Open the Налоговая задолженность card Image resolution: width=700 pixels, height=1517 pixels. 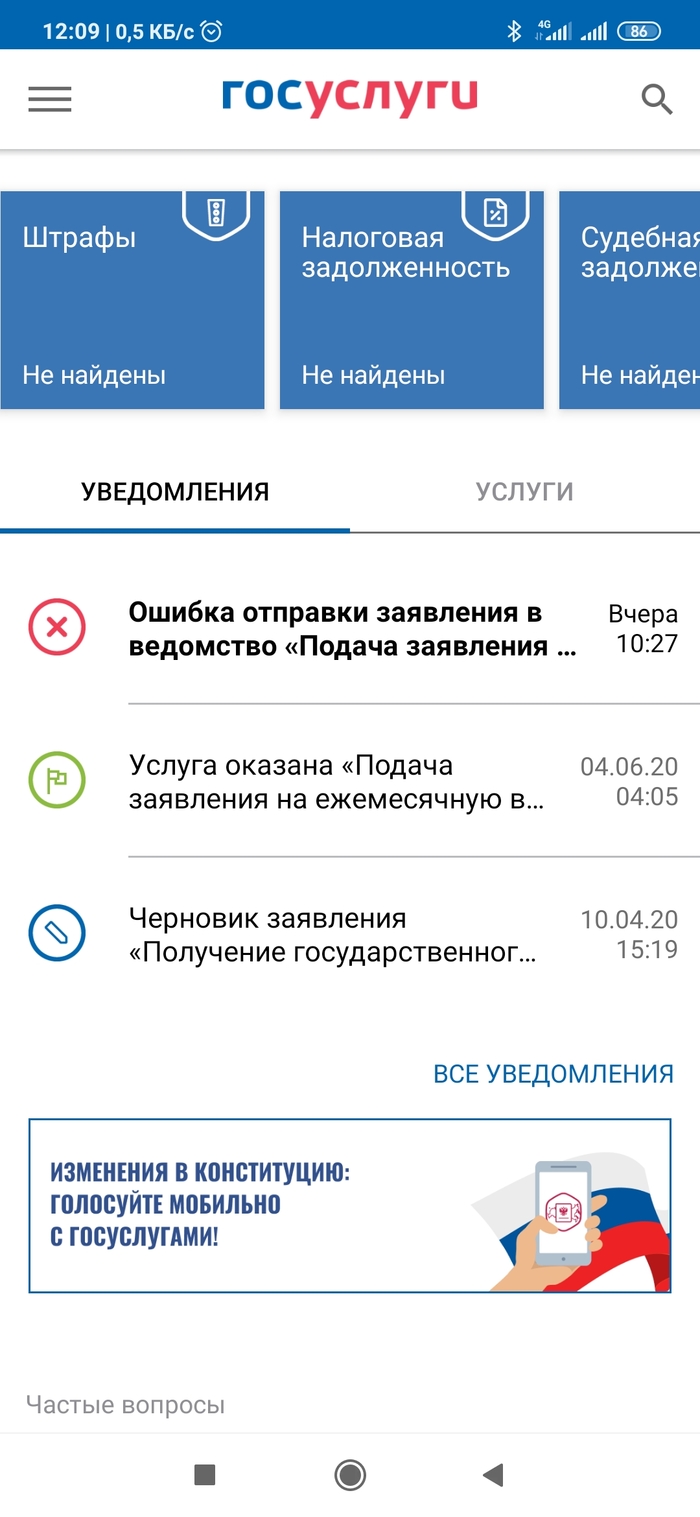(411, 300)
